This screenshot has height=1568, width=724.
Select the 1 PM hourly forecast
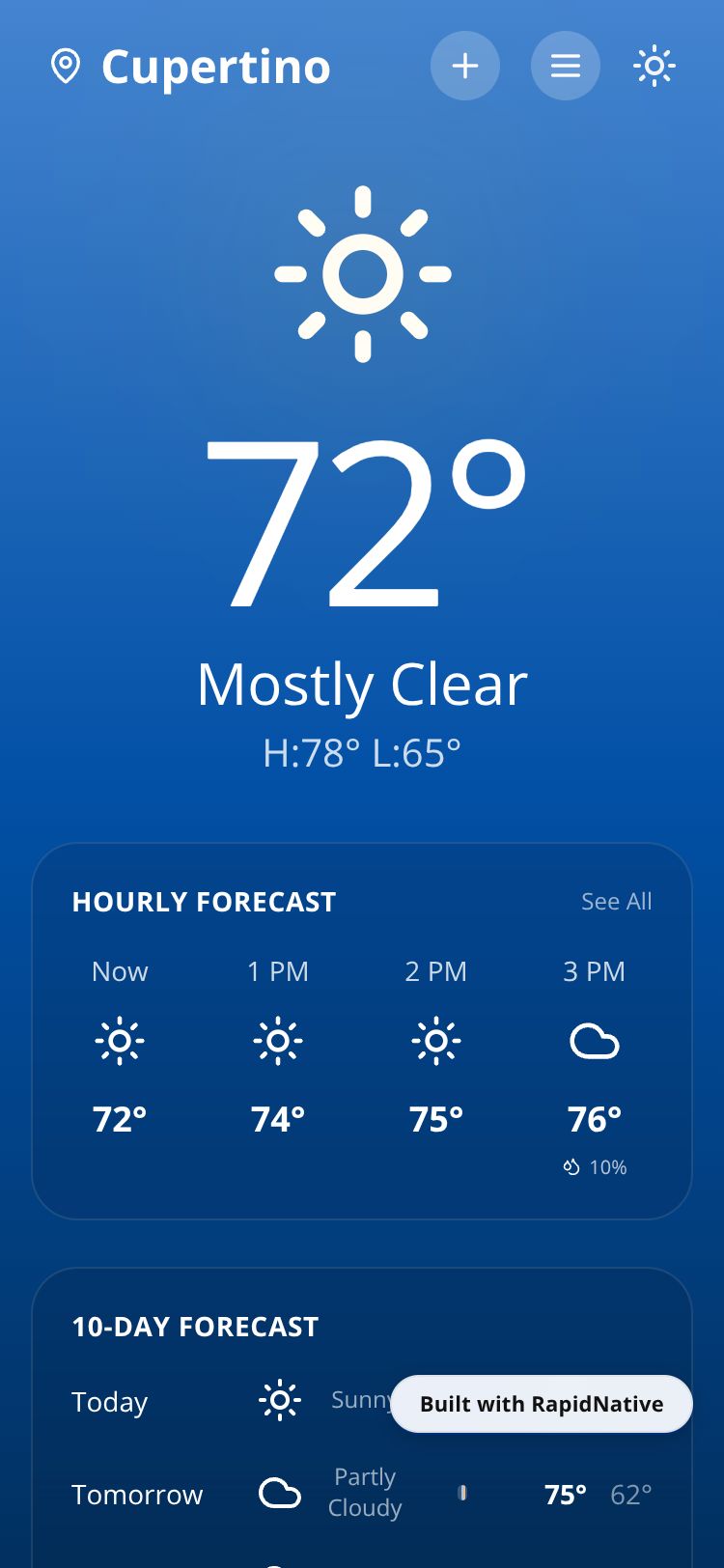coord(278,1052)
